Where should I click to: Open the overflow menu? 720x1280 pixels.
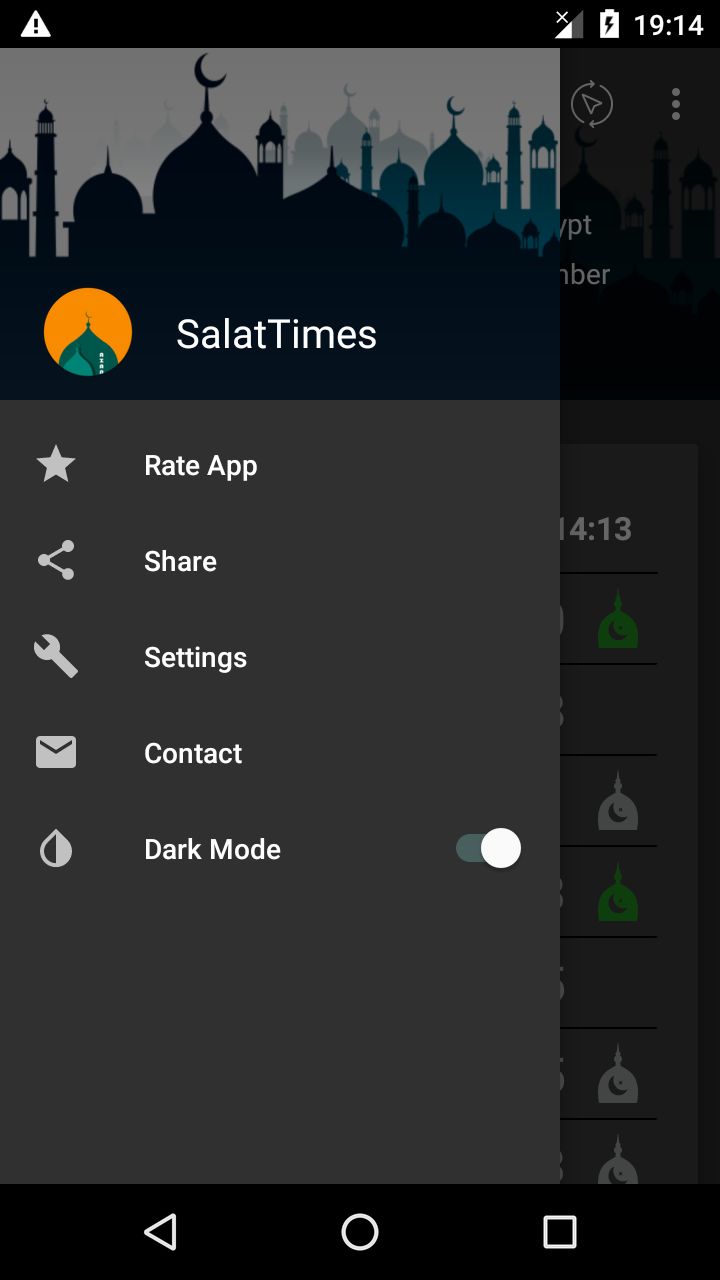click(x=676, y=104)
